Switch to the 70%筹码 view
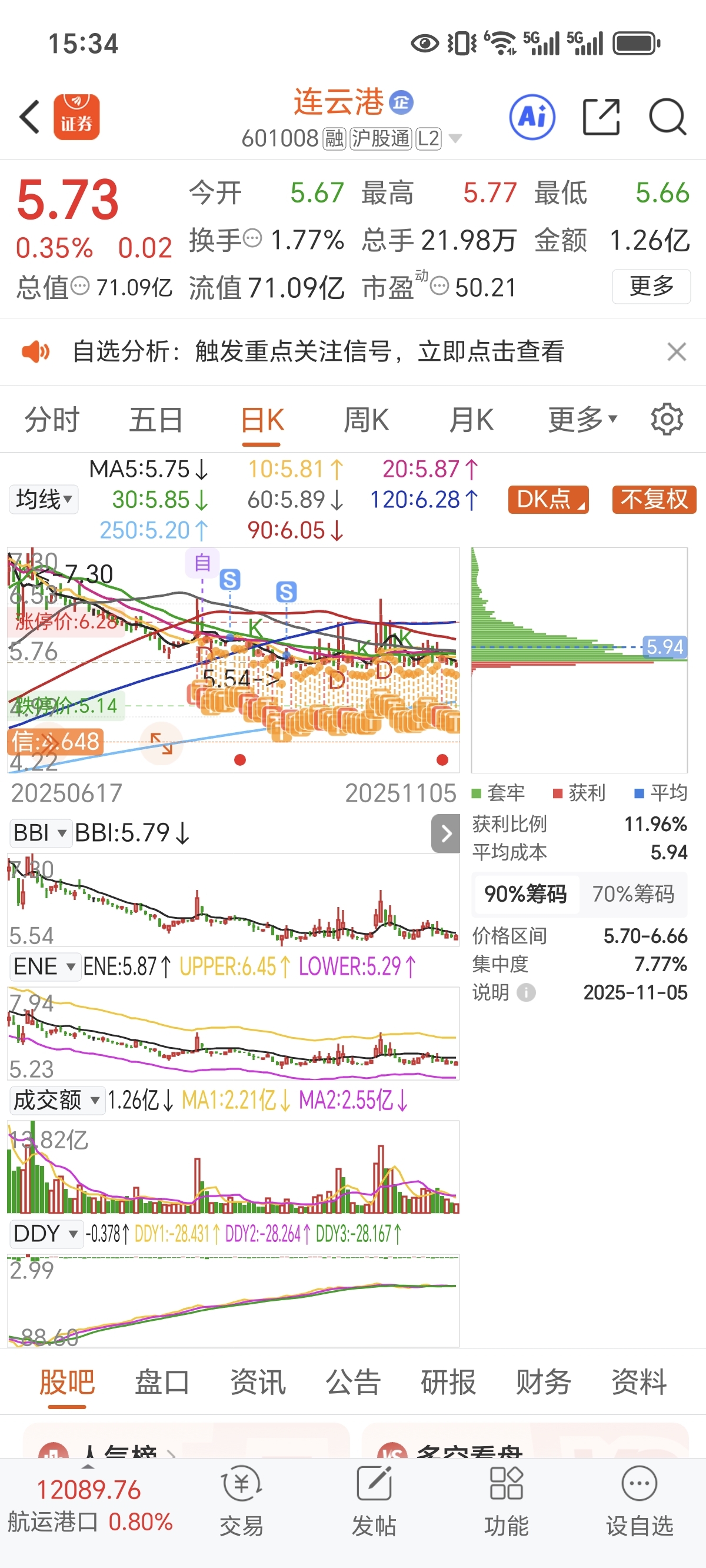Image resolution: width=706 pixels, height=1568 pixels. point(633,894)
